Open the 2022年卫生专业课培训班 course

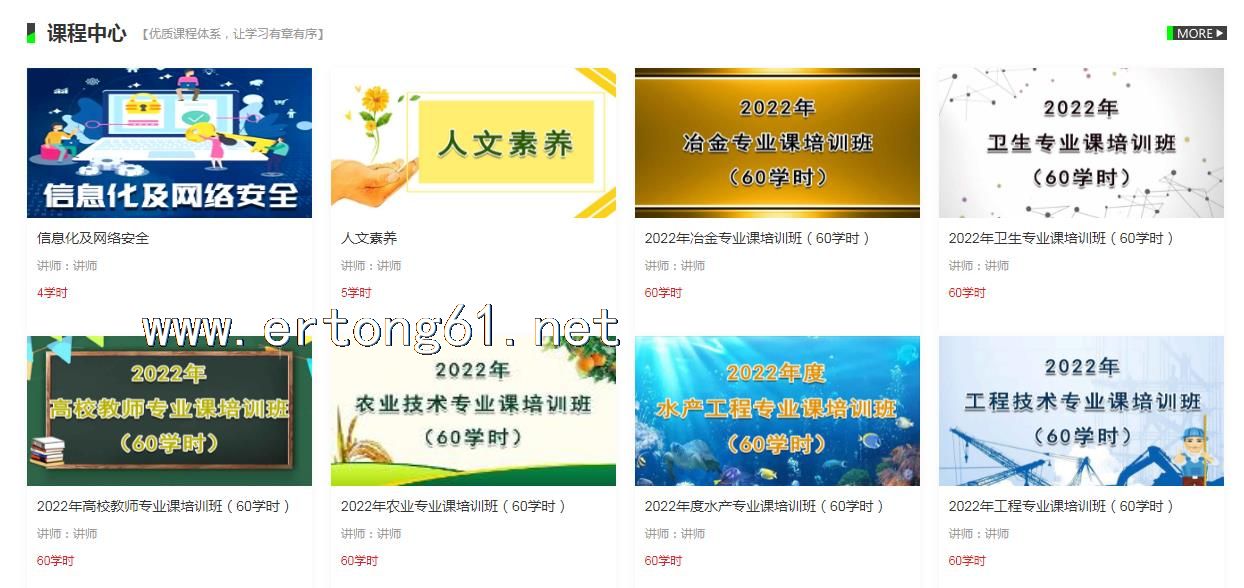(x=1081, y=143)
